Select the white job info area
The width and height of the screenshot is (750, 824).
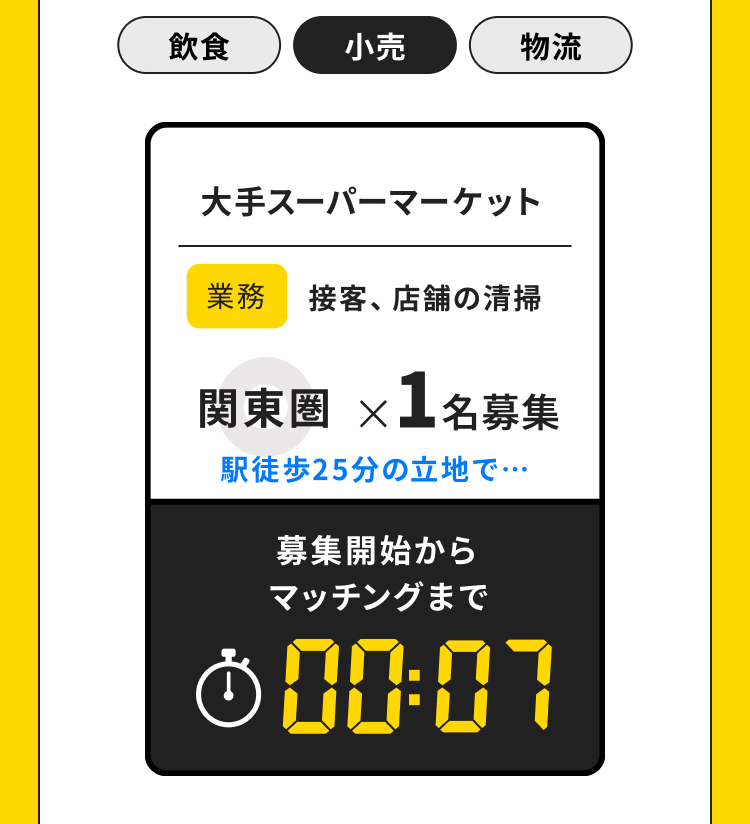pyautogui.click(x=374, y=310)
